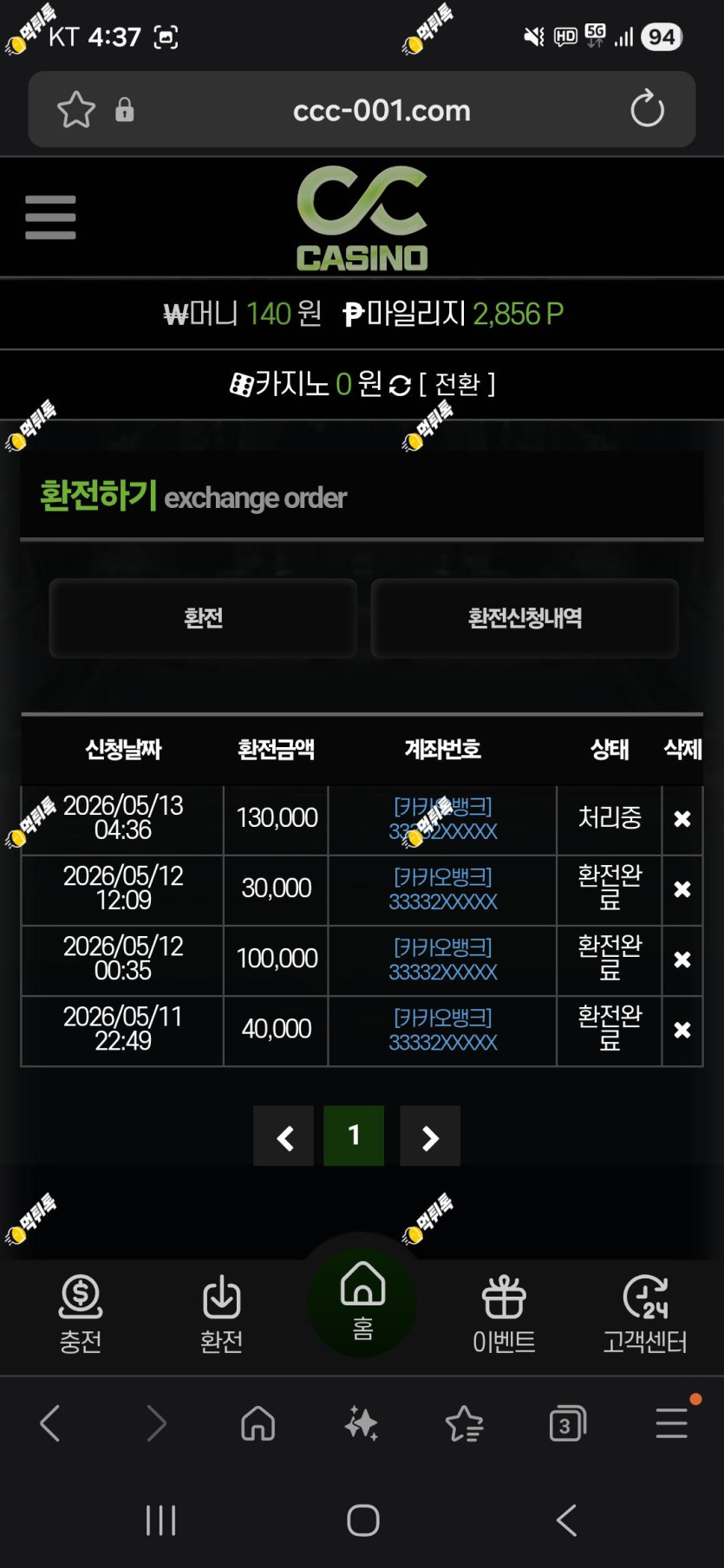The image size is (724, 1568).
Task: Open 고객센터 customer support
Action: click(645, 1314)
